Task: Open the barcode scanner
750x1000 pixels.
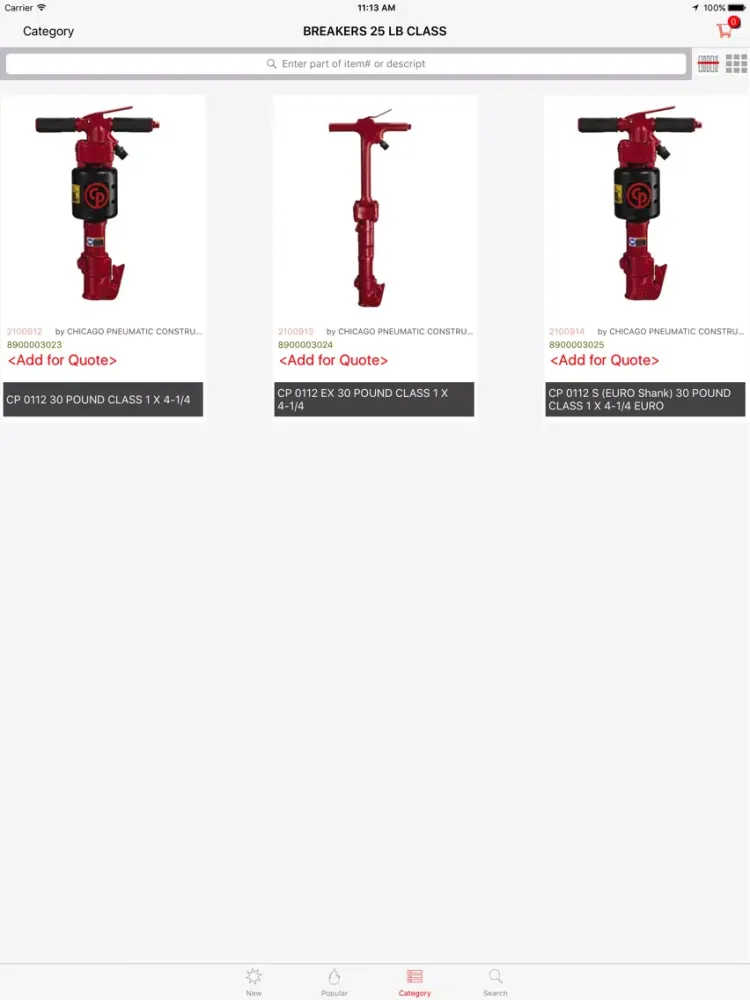Action: coord(708,64)
